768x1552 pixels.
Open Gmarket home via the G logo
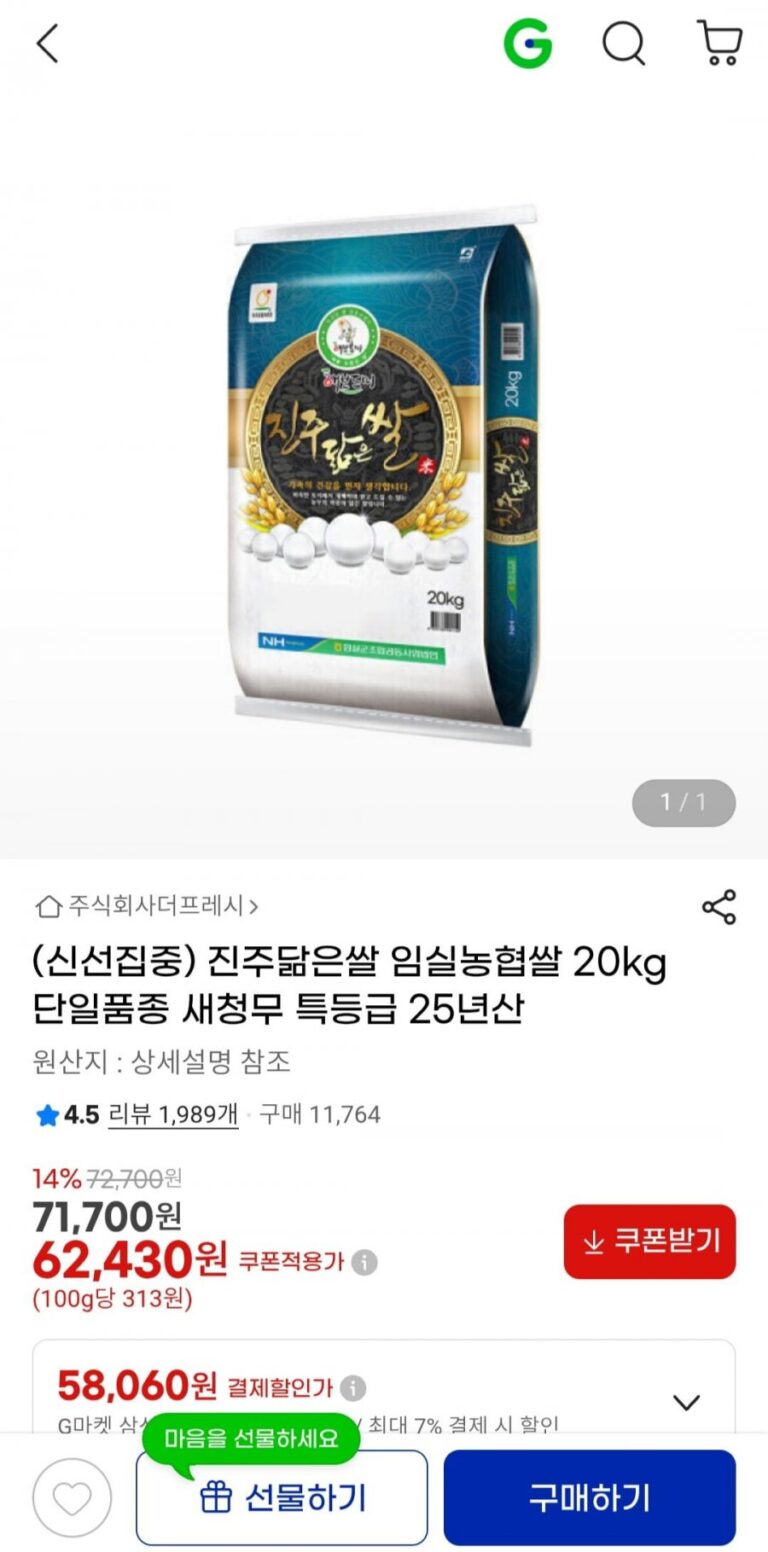click(526, 44)
